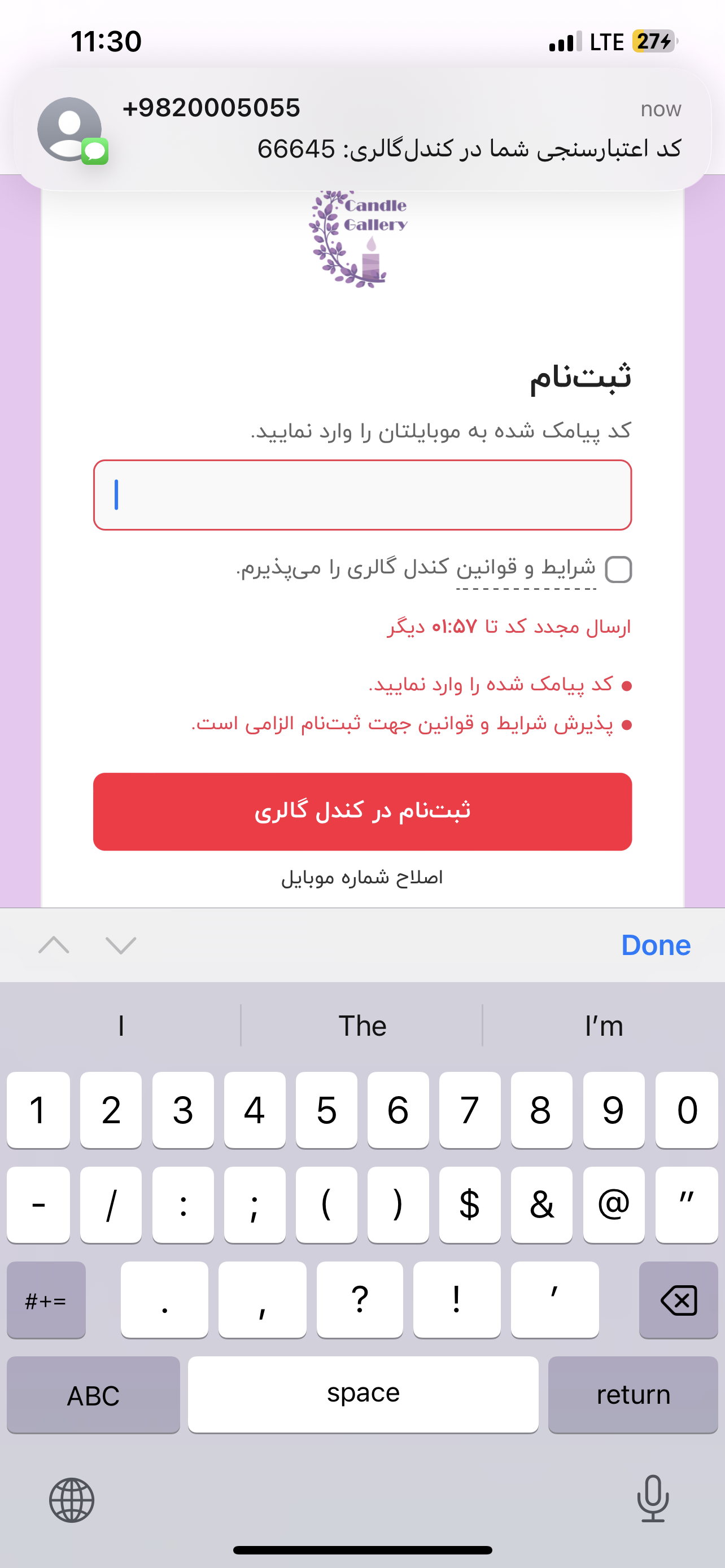Open the شرایط و قوانین link
Viewport: 725px width, 1568px height.
(x=526, y=568)
